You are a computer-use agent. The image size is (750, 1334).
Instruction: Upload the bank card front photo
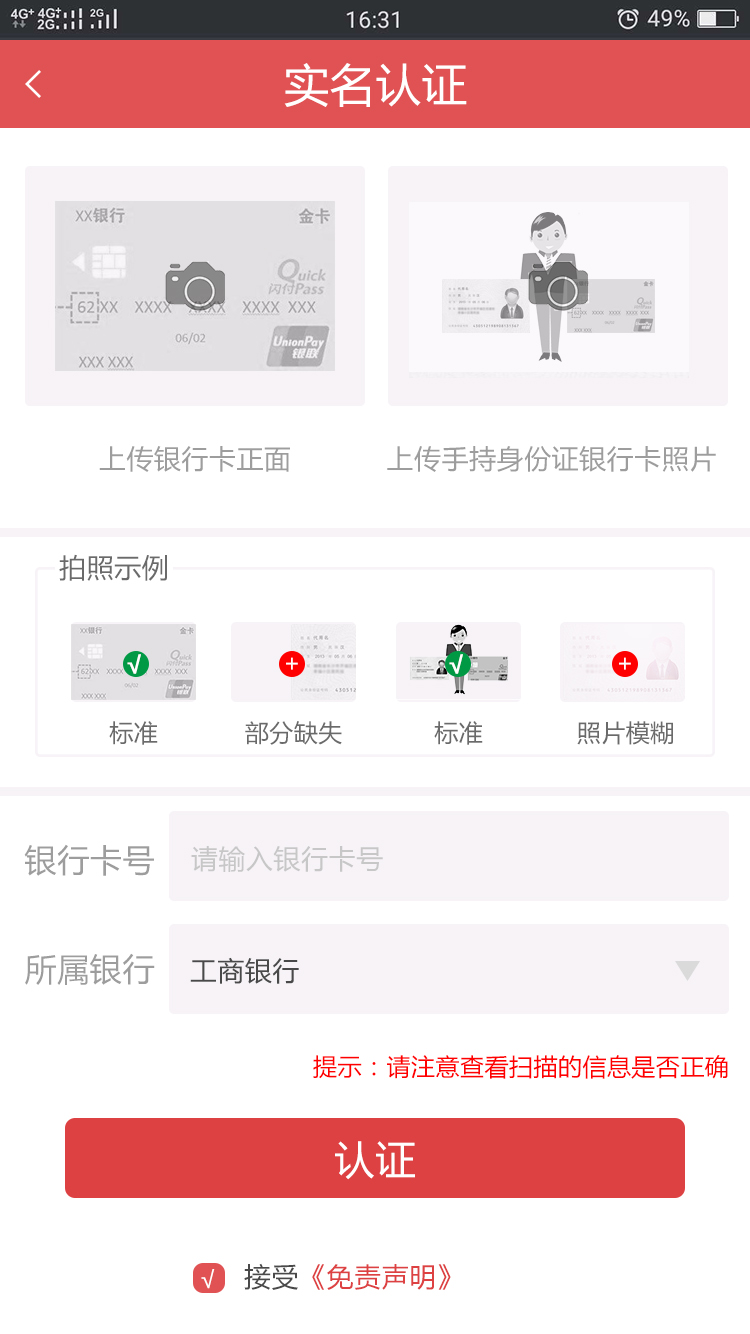pos(195,286)
